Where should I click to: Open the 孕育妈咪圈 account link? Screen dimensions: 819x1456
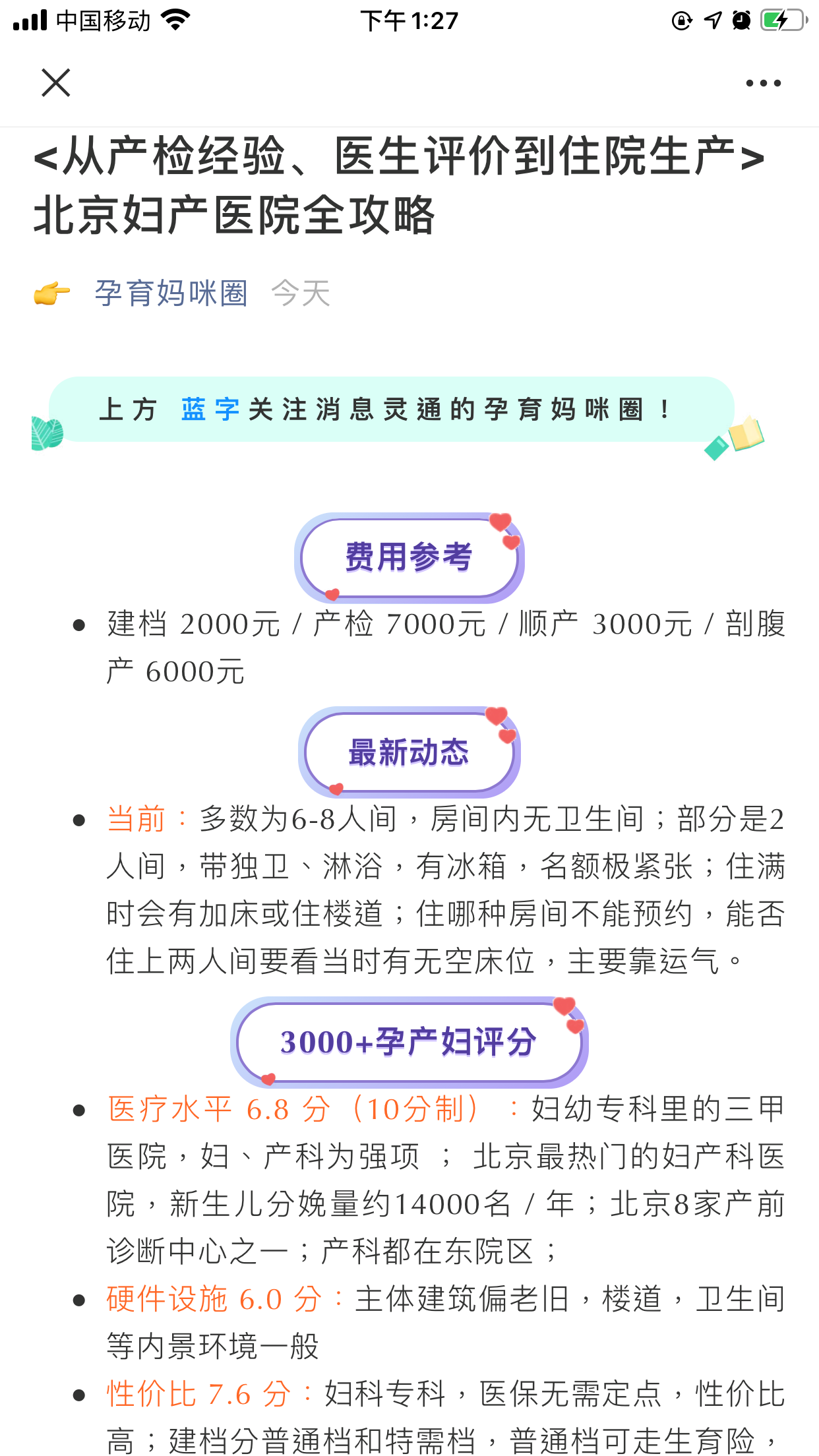pyautogui.click(x=171, y=293)
